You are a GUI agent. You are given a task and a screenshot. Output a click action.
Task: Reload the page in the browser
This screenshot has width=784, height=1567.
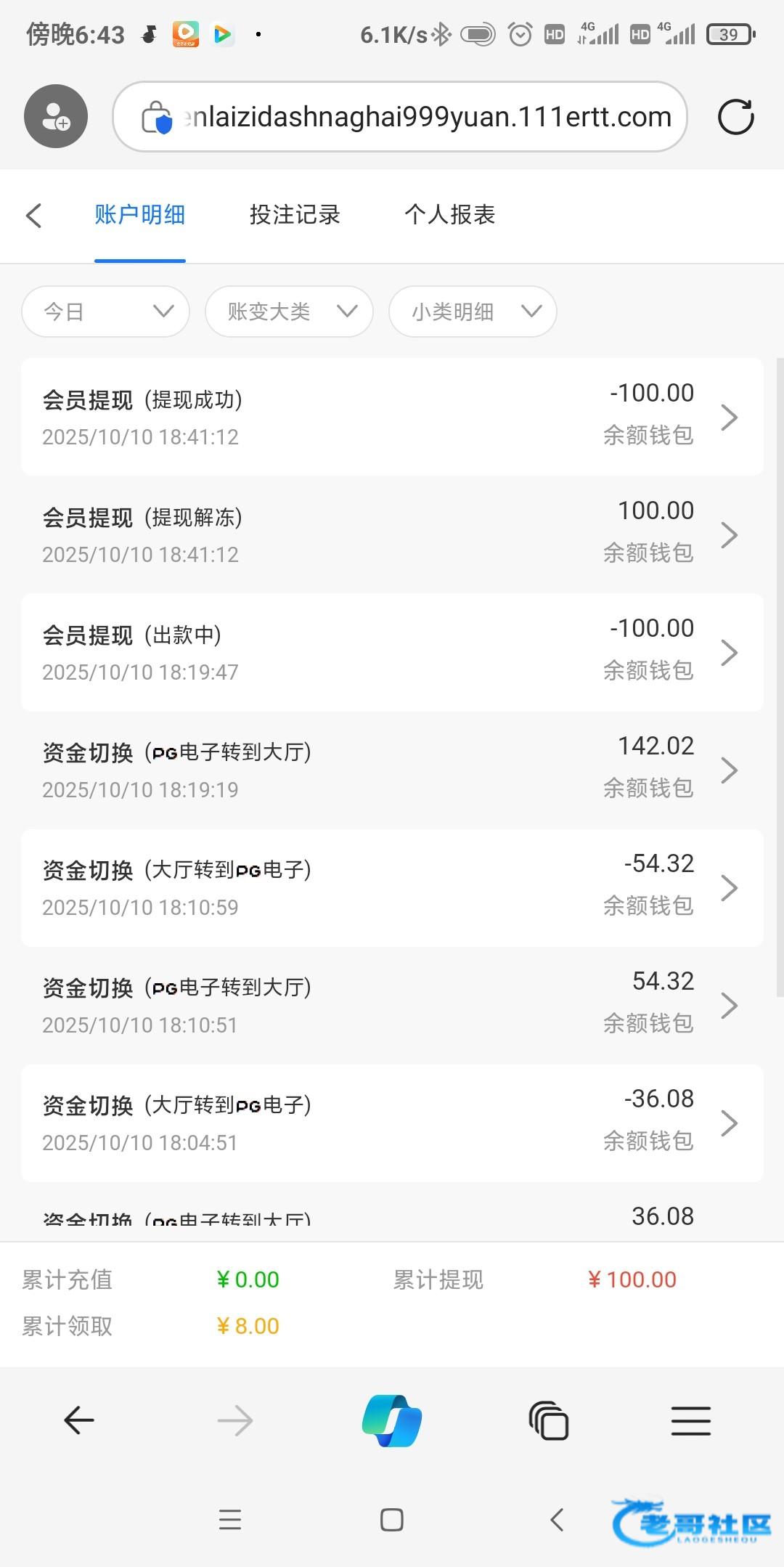coord(735,117)
